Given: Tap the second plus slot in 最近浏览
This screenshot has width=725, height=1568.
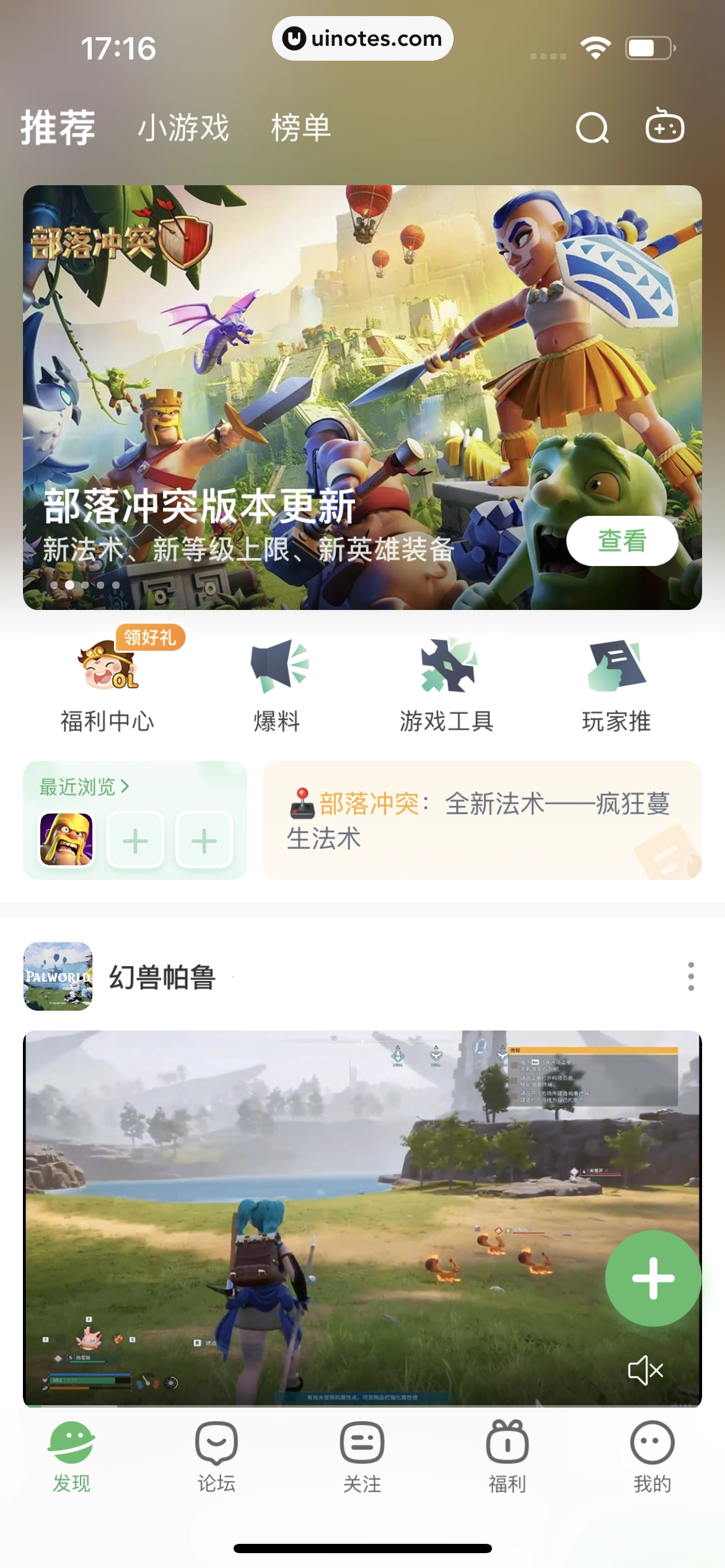Looking at the screenshot, I should coord(203,840).
